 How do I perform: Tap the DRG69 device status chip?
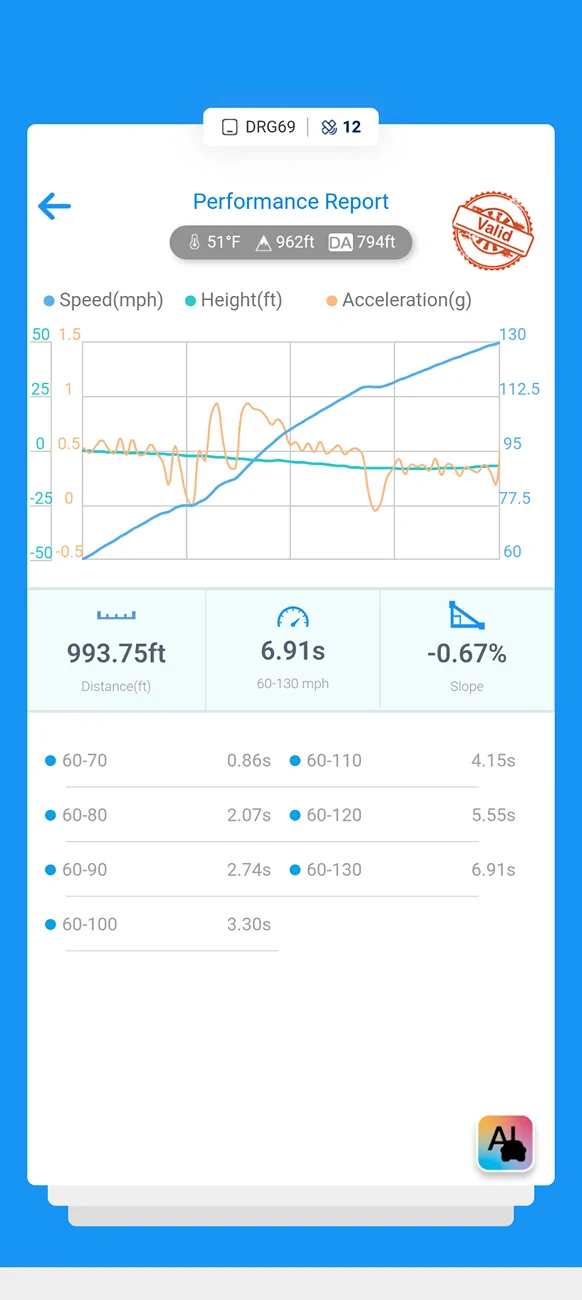291,127
